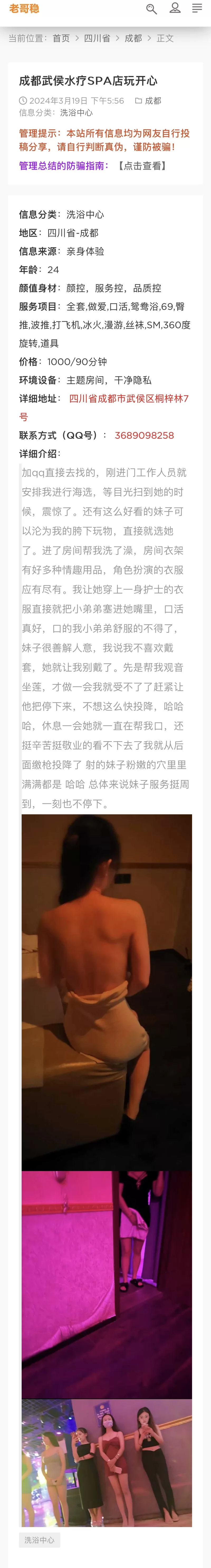Go to 首页 in the breadcrumb
The image size is (211, 1568).
(61, 38)
